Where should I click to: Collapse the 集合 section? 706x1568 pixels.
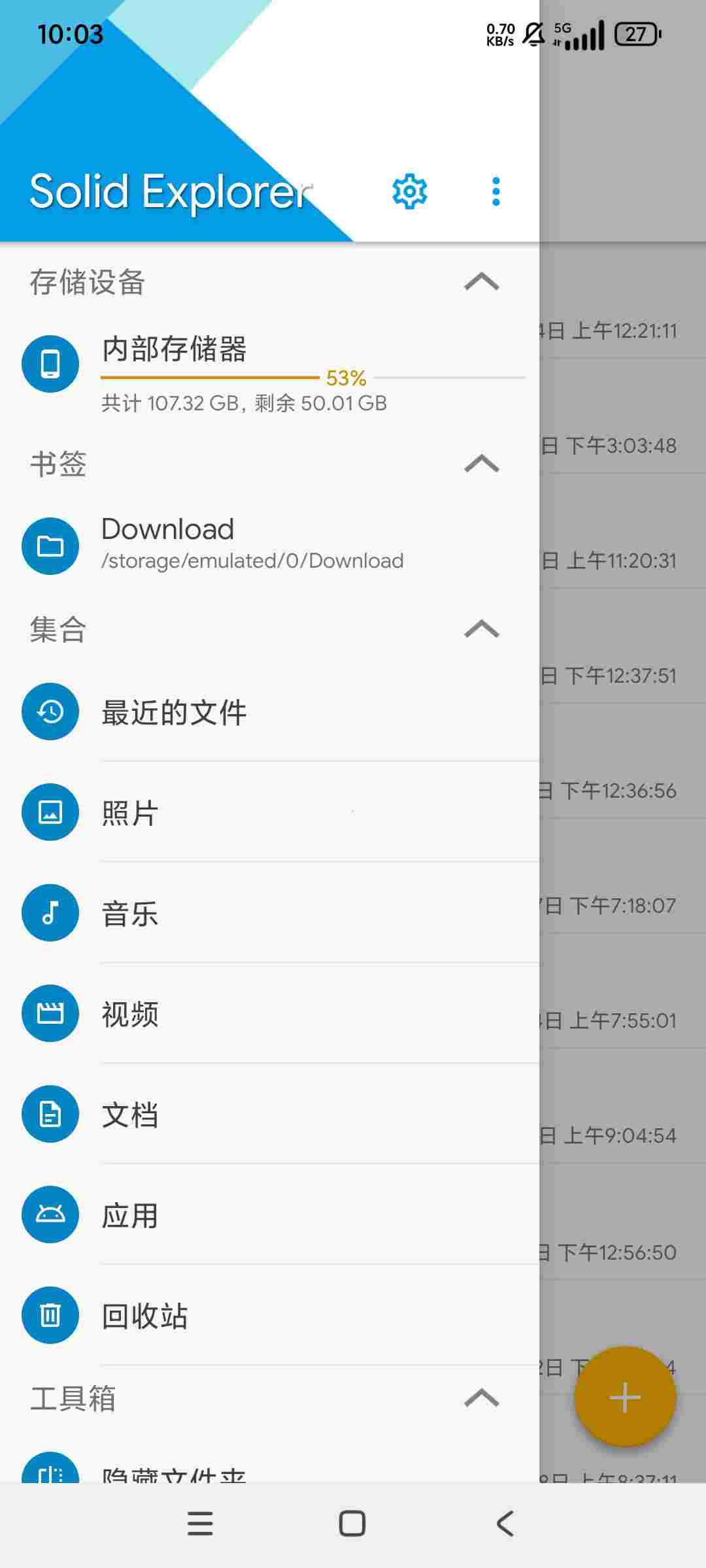pyautogui.click(x=481, y=629)
